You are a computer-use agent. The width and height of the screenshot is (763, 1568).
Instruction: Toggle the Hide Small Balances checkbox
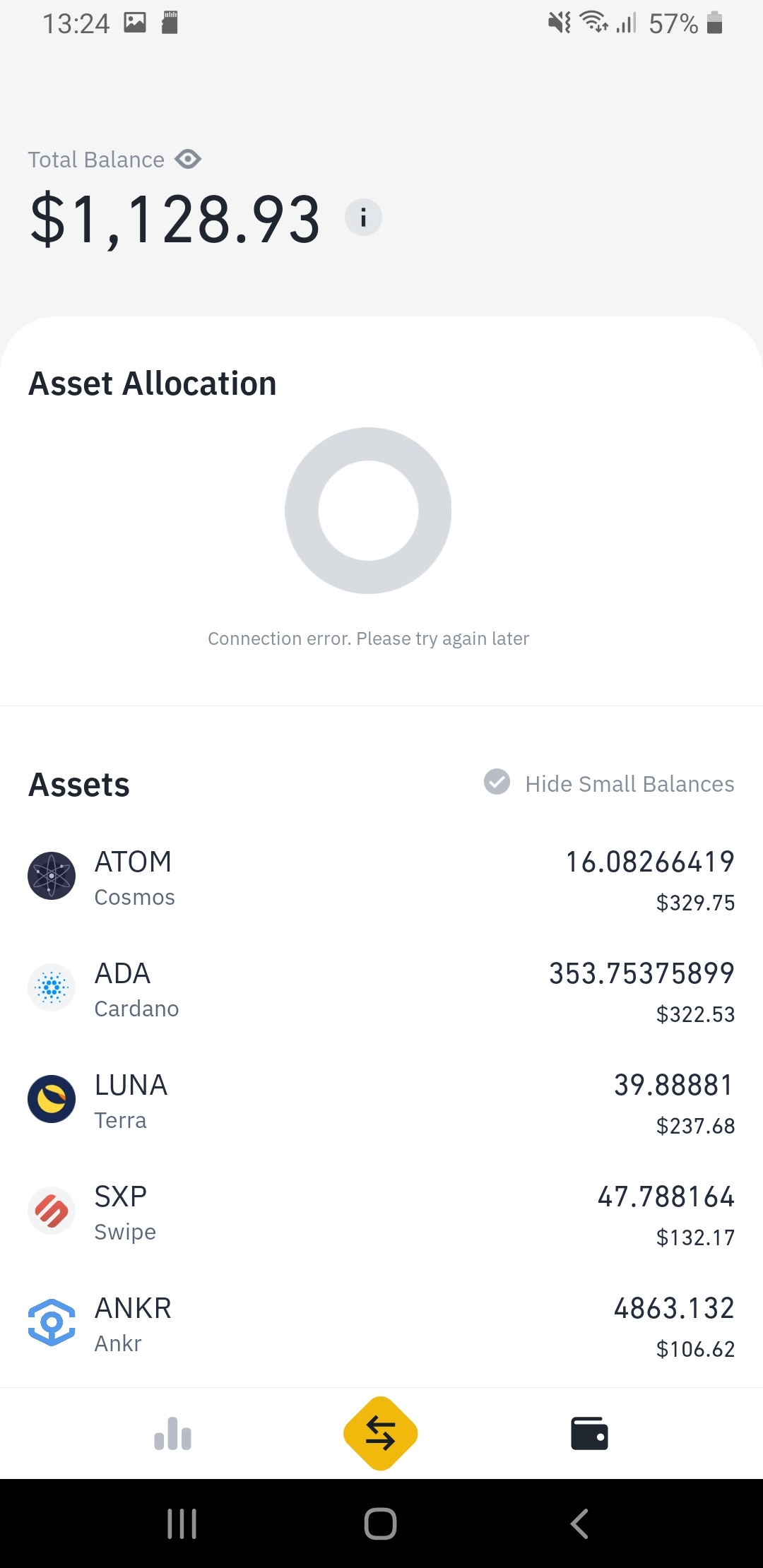click(x=497, y=782)
